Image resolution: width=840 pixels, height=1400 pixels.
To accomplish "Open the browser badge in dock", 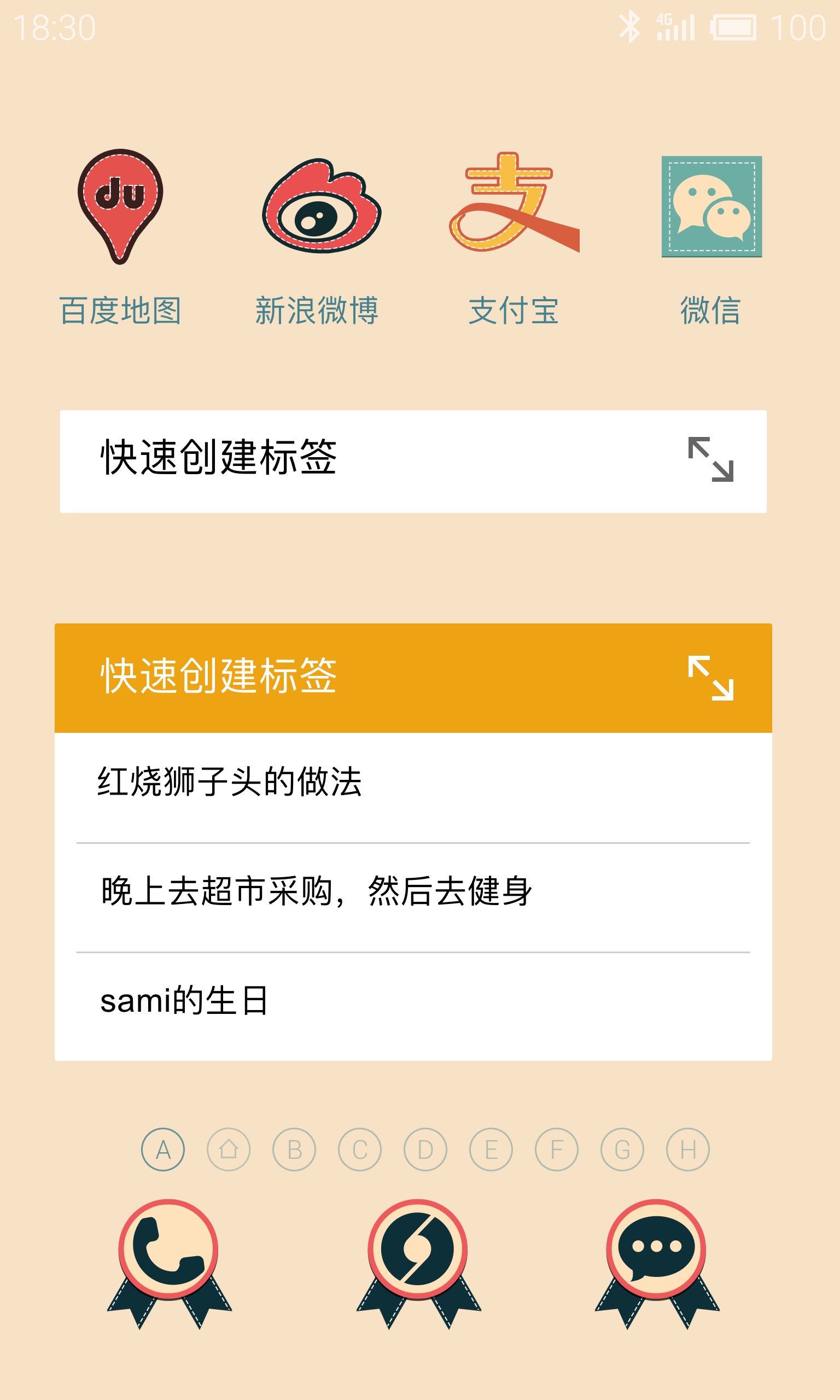I will pos(418,1262).
